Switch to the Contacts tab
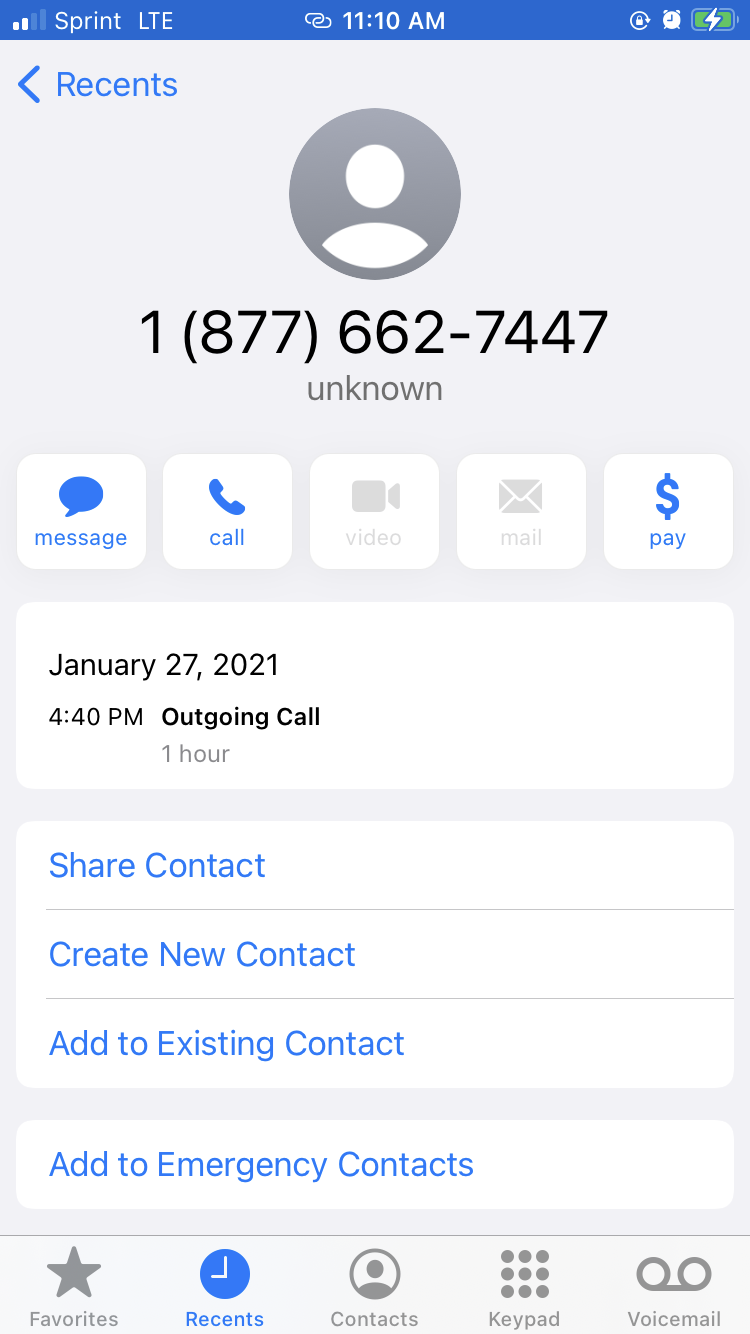750x1334 pixels. point(374,1288)
